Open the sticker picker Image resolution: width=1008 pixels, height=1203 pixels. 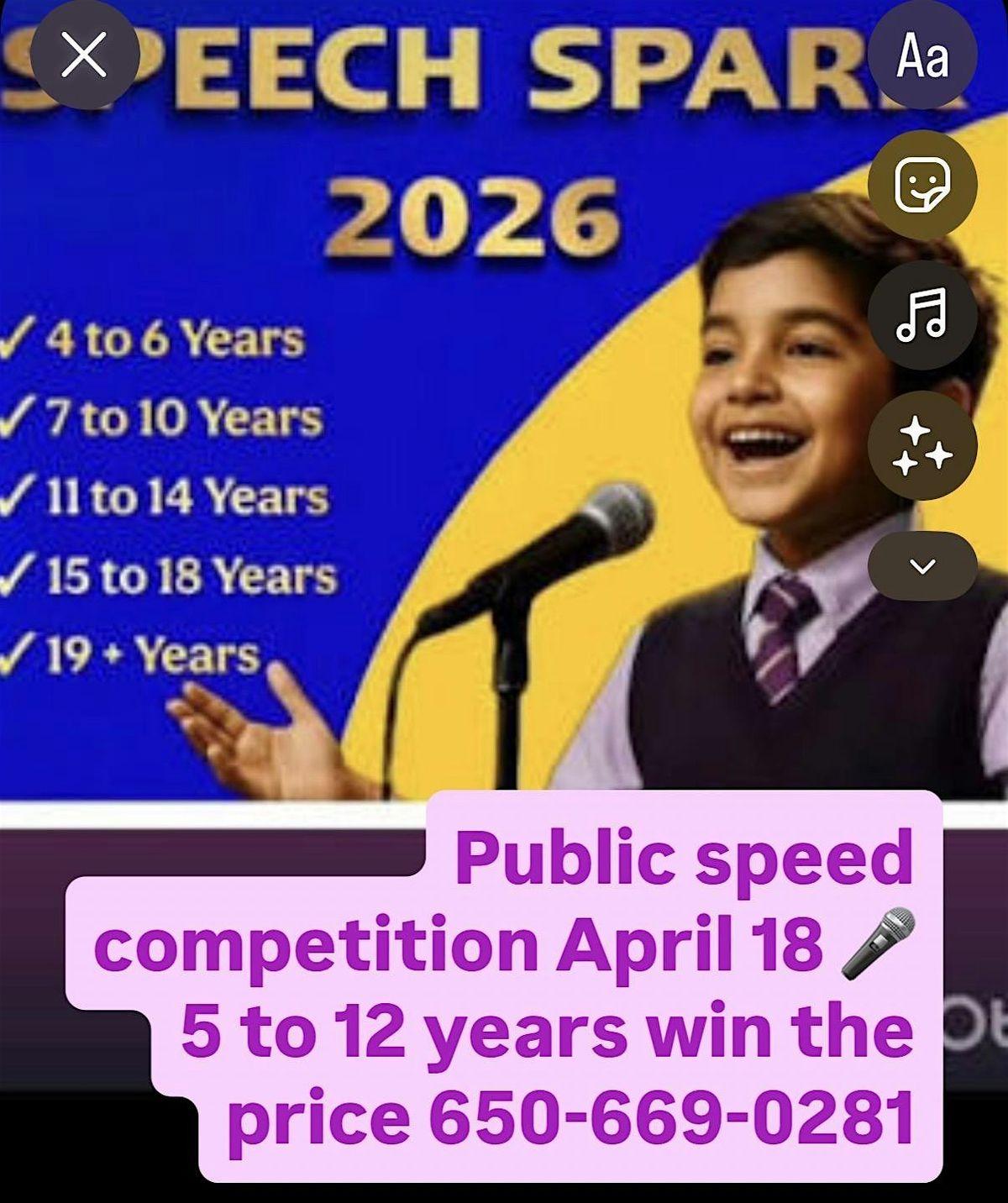coord(921,185)
